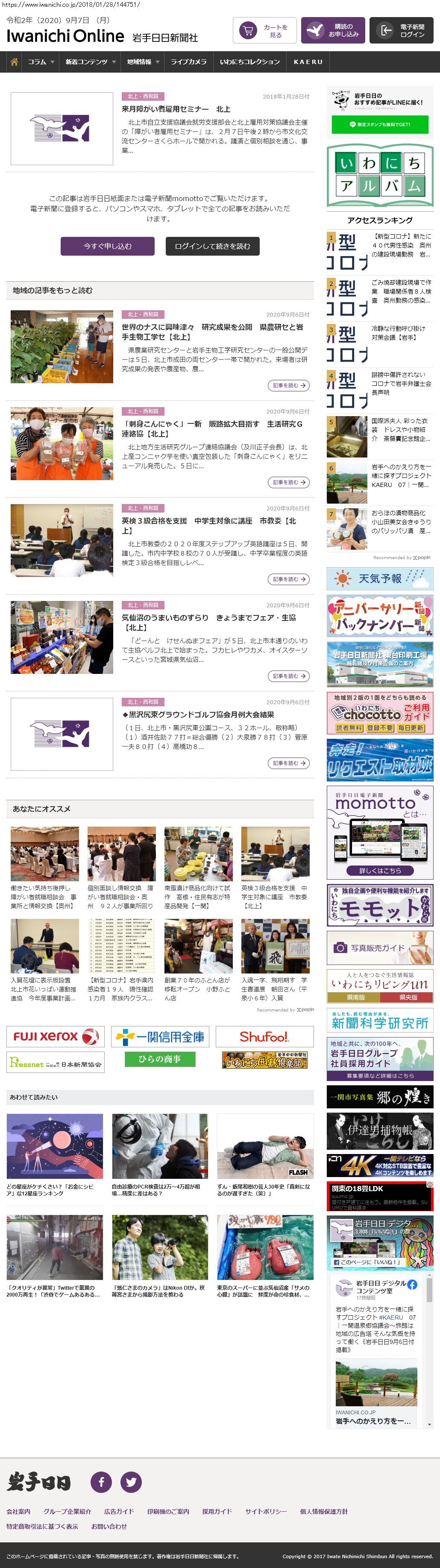Open お問い合わせ contact link
Viewport: 440px width, 1568px height.
point(109,1526)
